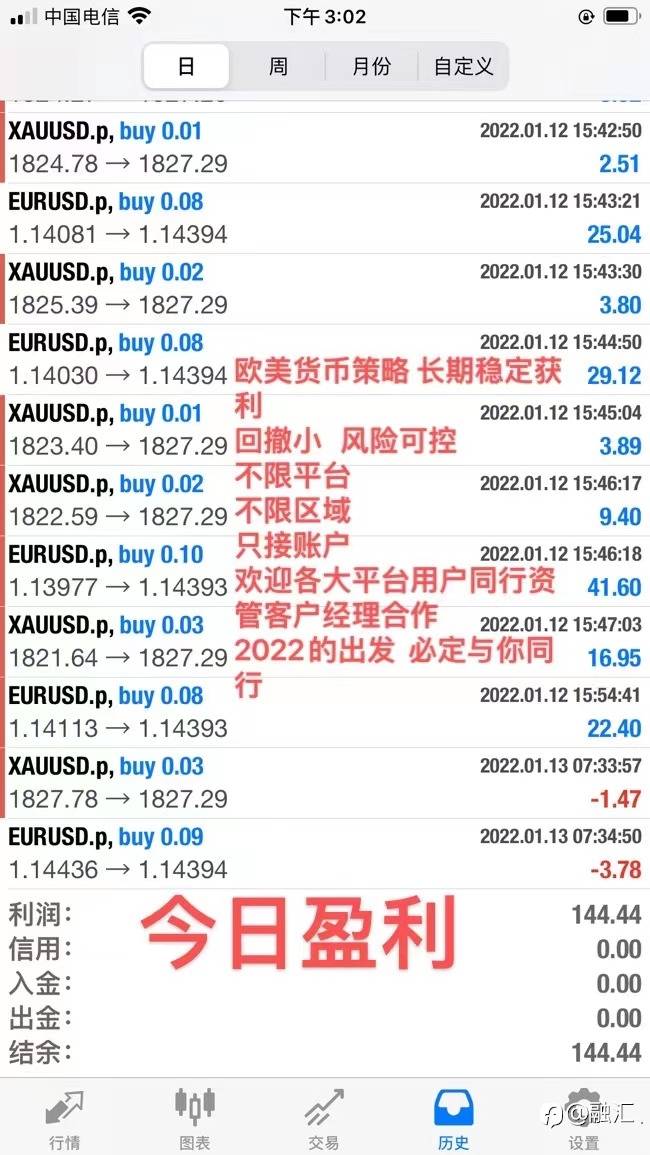This screenshot has height=1155, width=650.
Task: Expand the XAUUSD.p trade closed at 15:42:50
Action: click(325, 147)
